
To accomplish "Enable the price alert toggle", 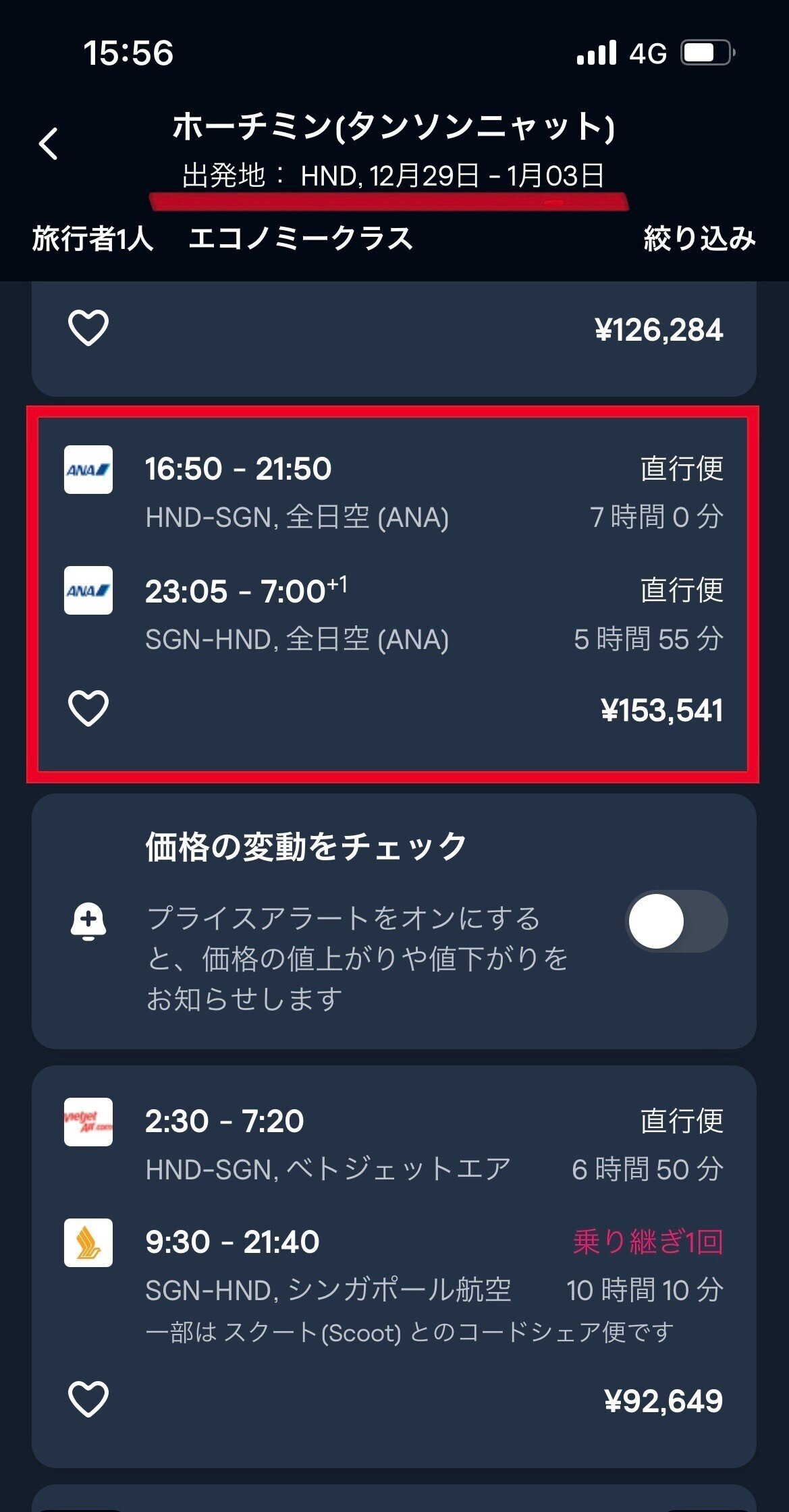I will click(676, 921).
